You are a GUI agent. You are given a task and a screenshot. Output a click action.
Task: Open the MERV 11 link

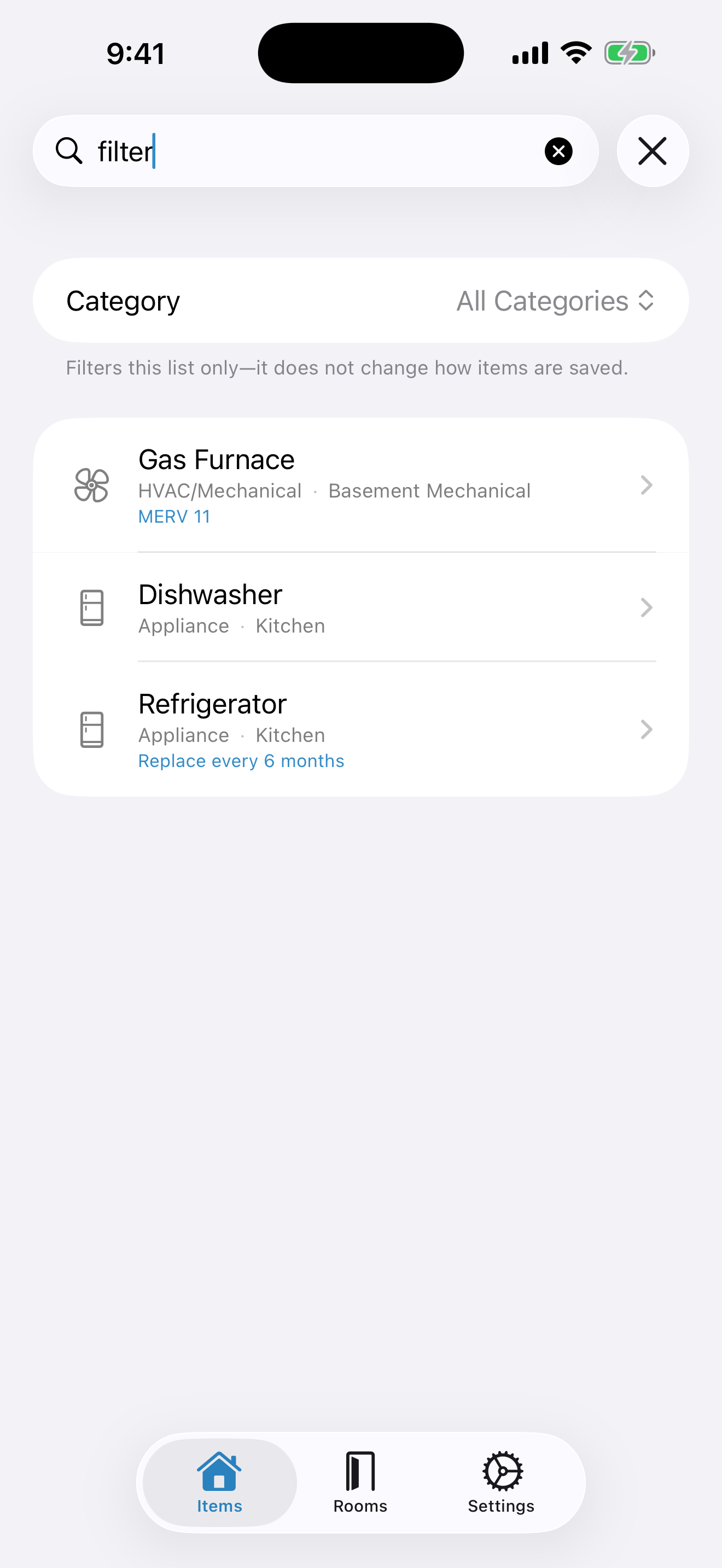(174, 516)
